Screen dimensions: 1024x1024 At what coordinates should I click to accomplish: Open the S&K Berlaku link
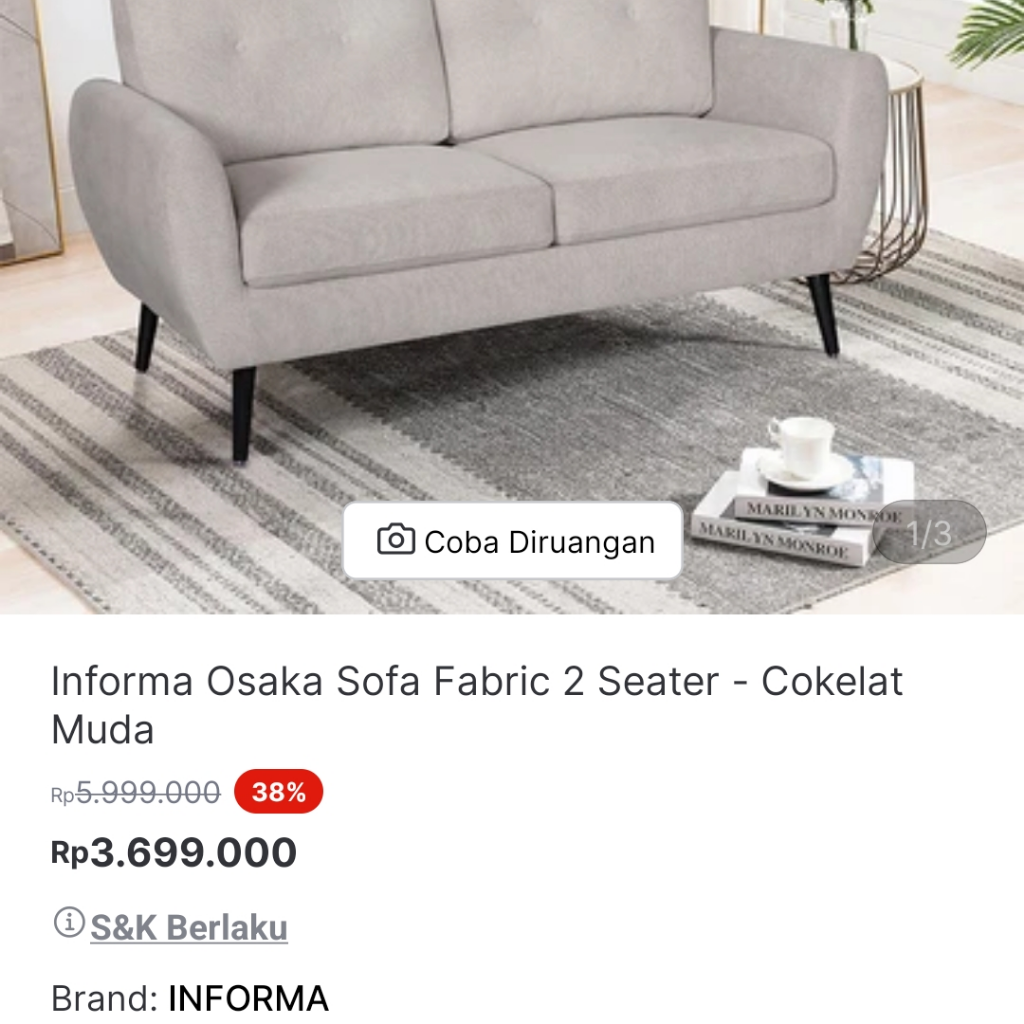[x=189, y=927]
